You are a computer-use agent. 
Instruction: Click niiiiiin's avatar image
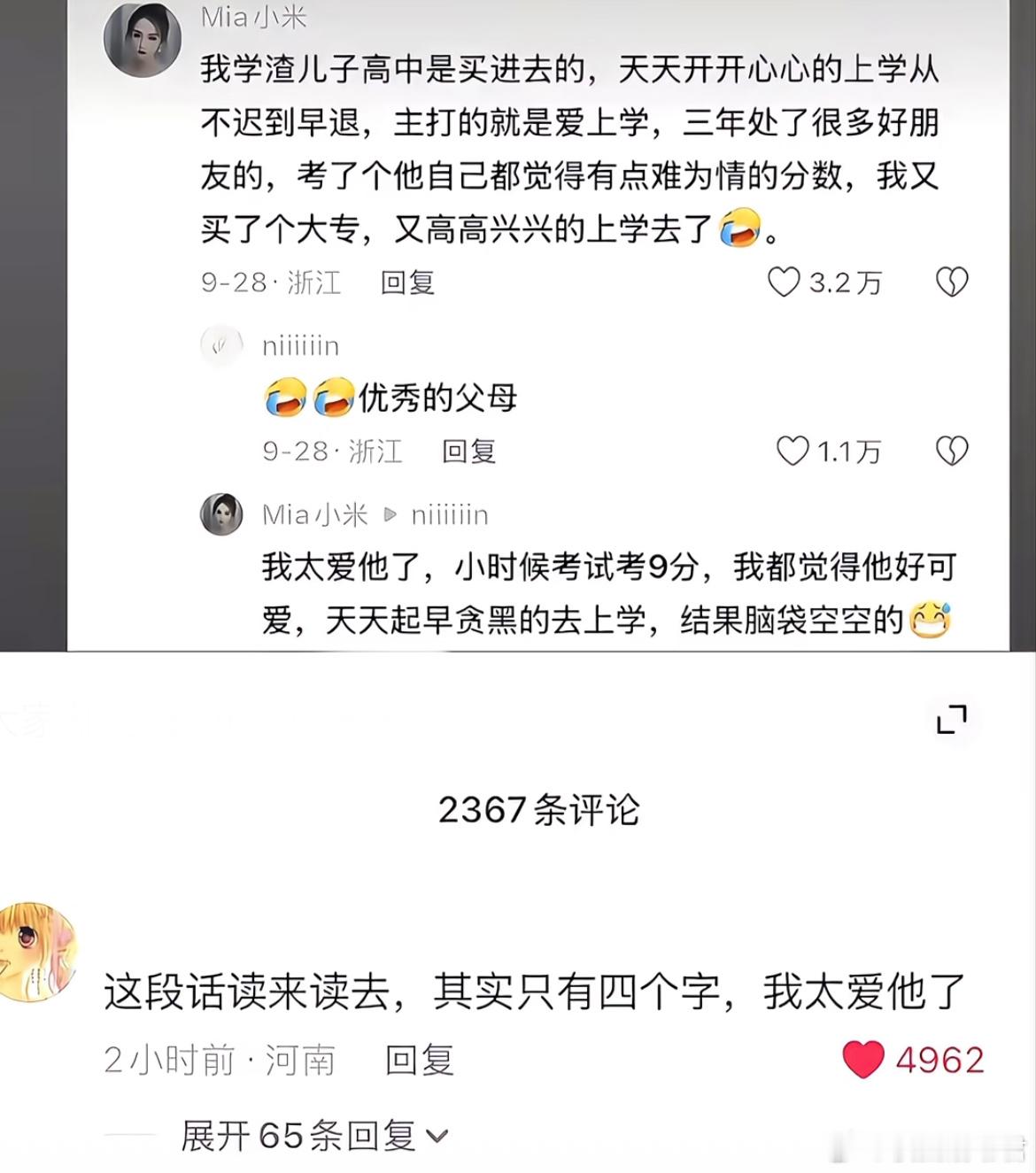[x=222, y=345]
